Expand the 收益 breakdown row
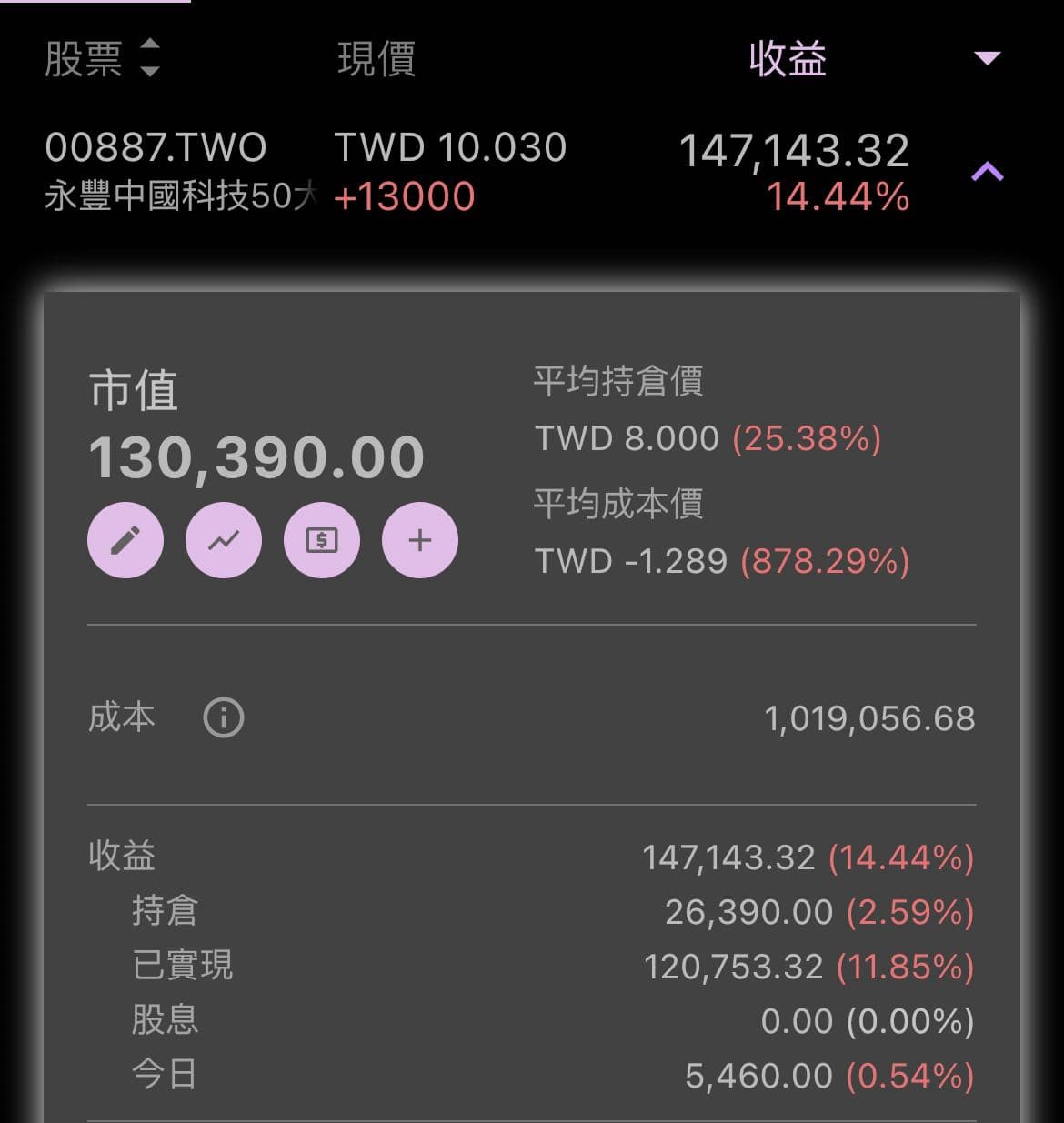This screenshot has width=1064, height=1123. pyautogui.click(x=120, y=855)
